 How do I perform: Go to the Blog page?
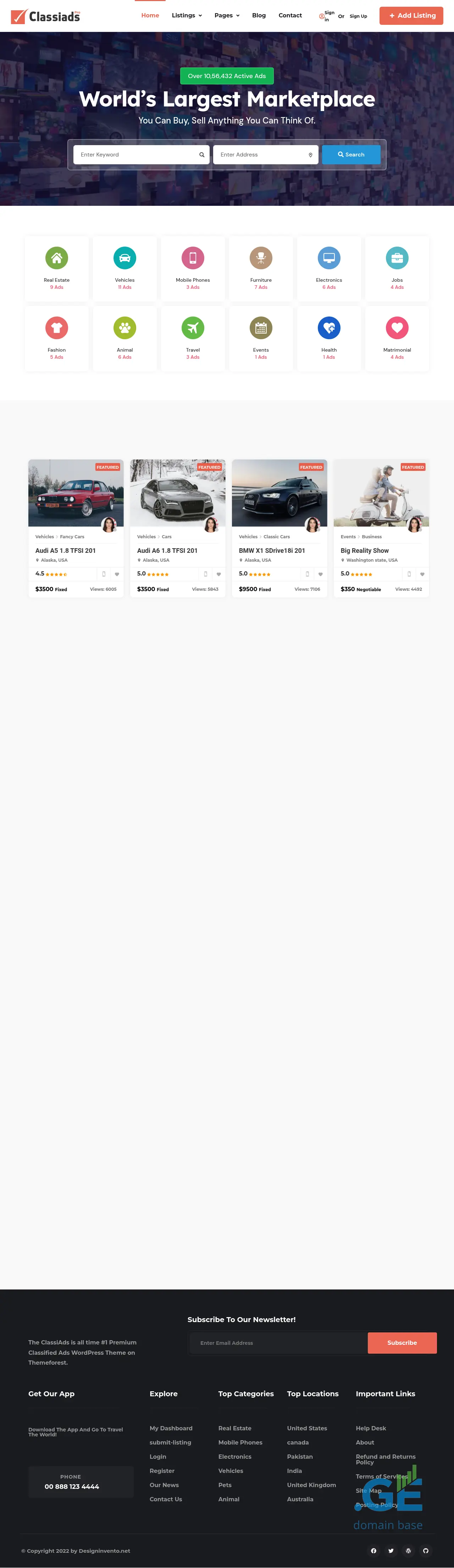259,16
